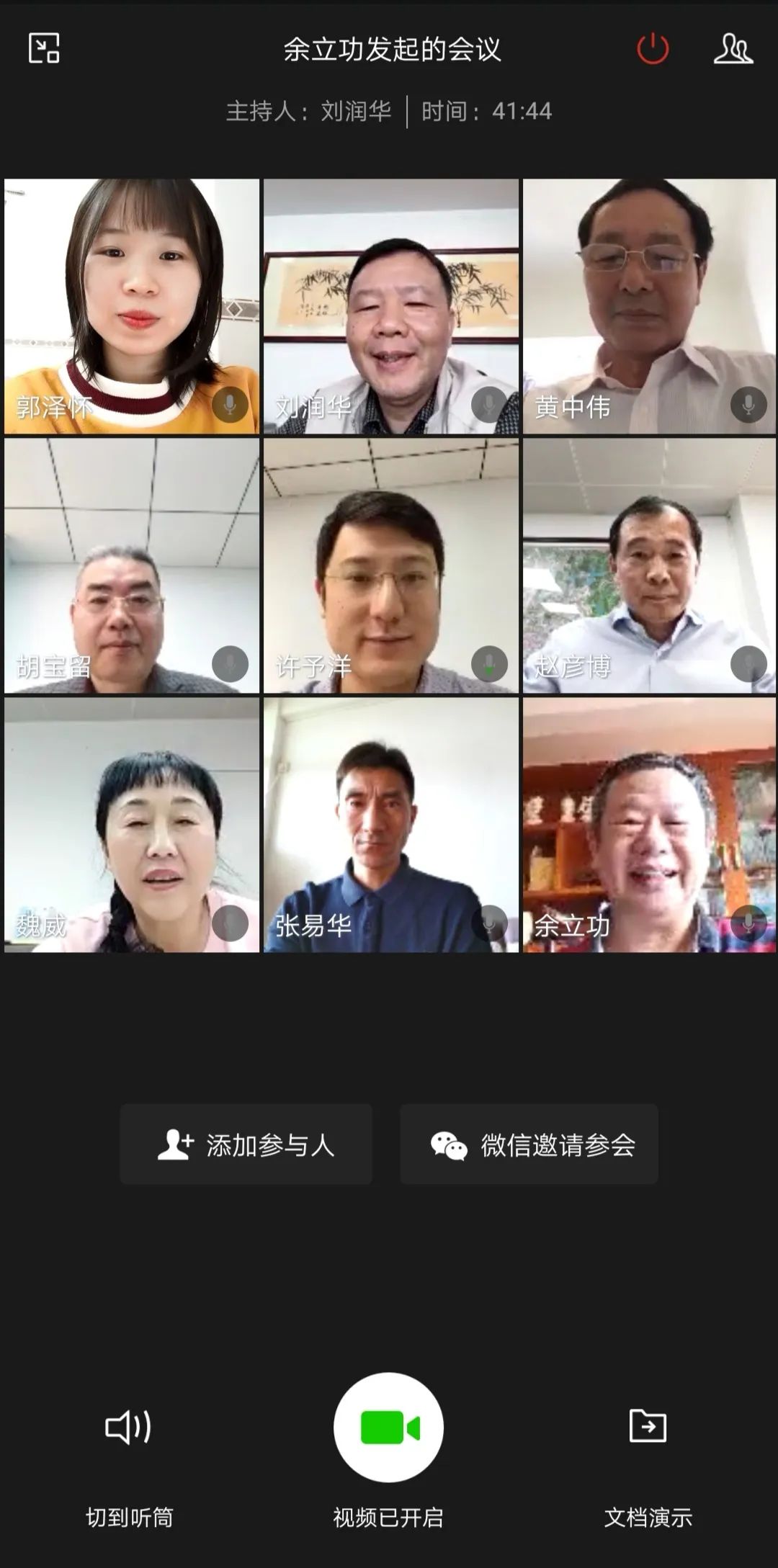
Task: Enlarge 胡宝留's video tile
Action: click(x=132, y=565)
